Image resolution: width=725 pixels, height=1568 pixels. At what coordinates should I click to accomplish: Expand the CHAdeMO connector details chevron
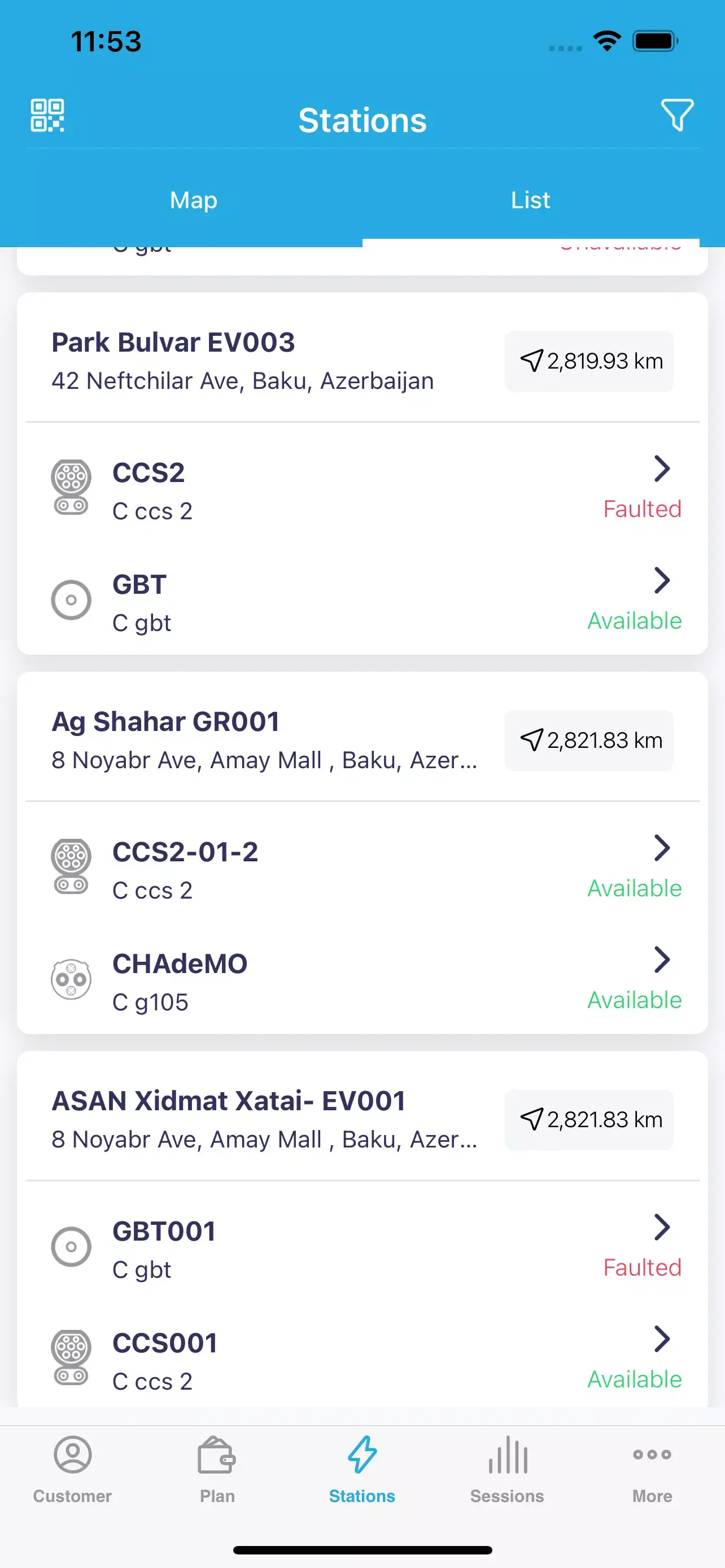coord(663,960)
